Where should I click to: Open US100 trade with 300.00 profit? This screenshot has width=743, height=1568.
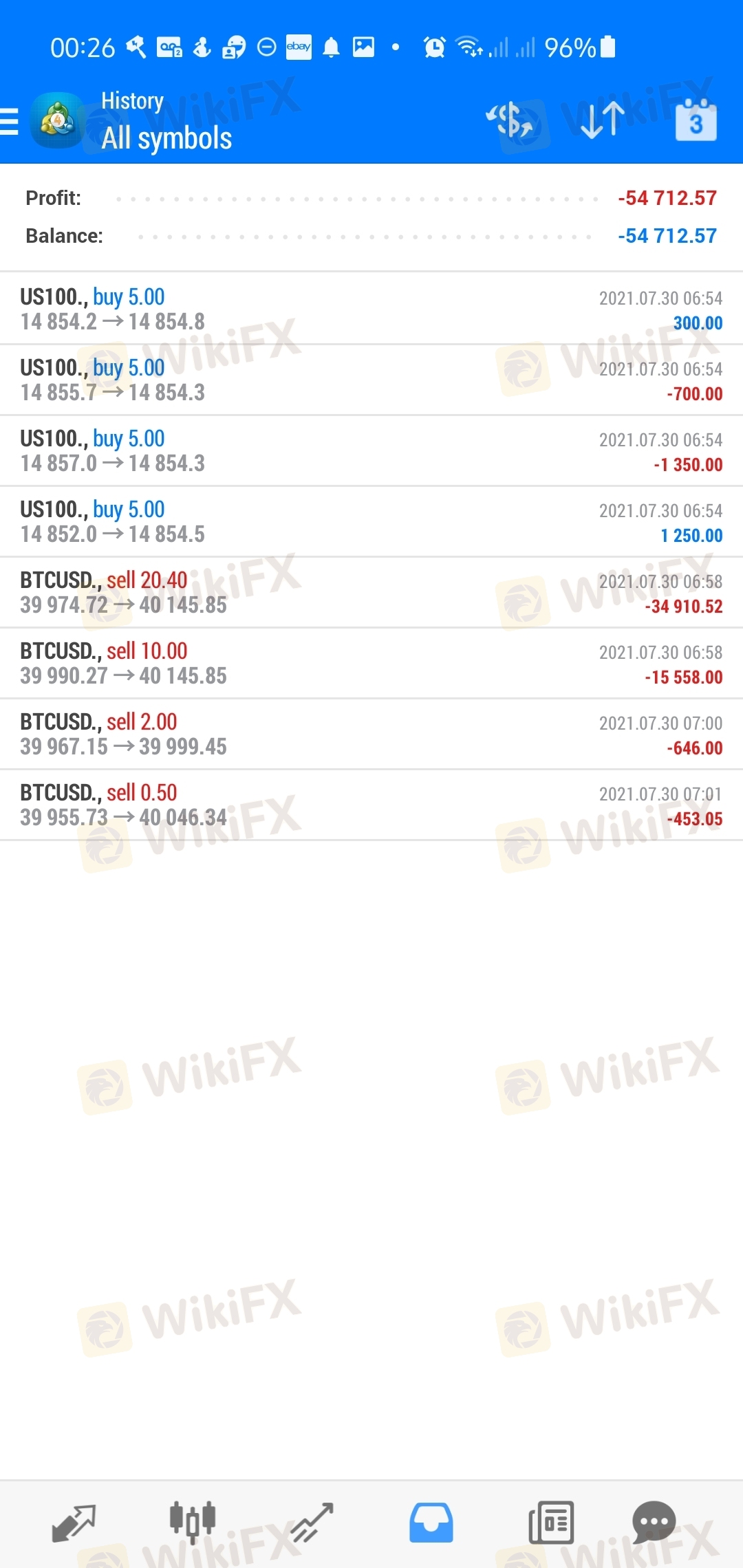point(371,309)
